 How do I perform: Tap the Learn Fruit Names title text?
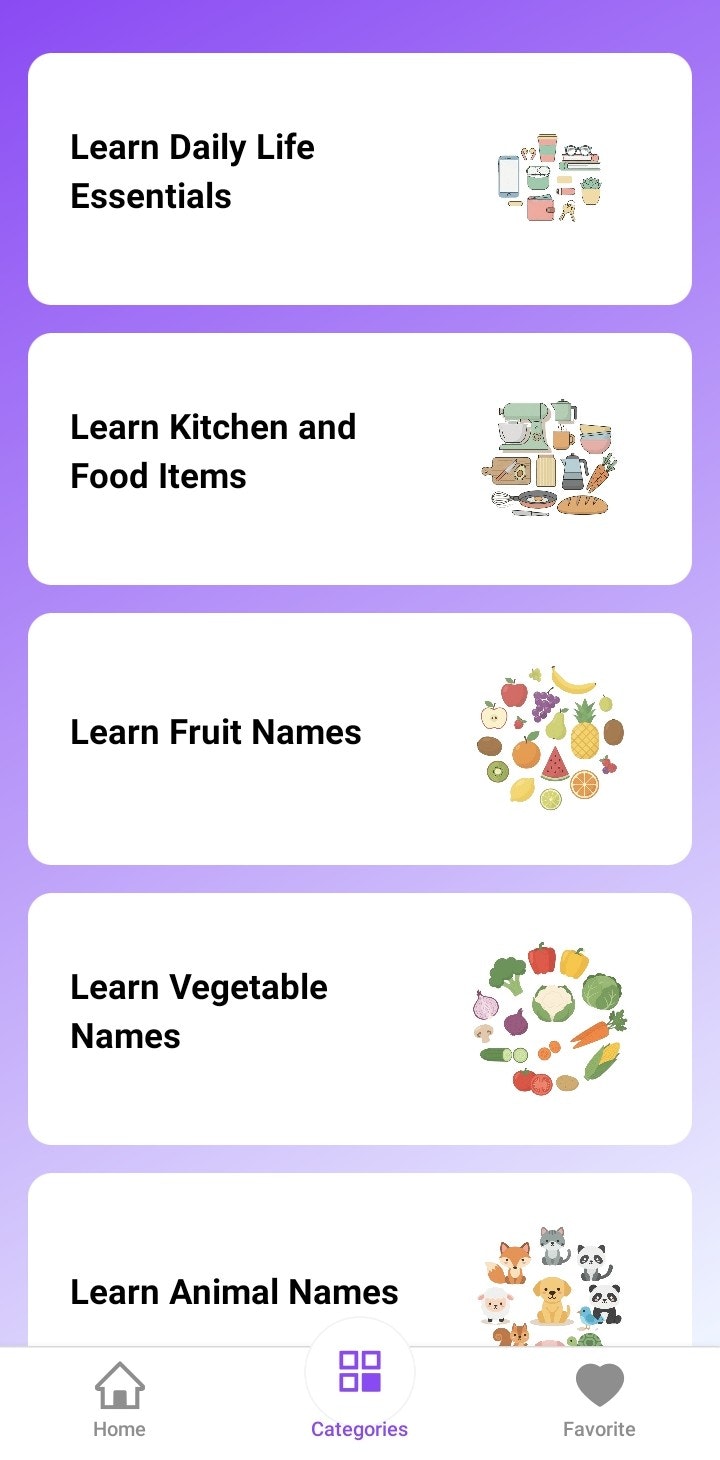click(216, 733)
